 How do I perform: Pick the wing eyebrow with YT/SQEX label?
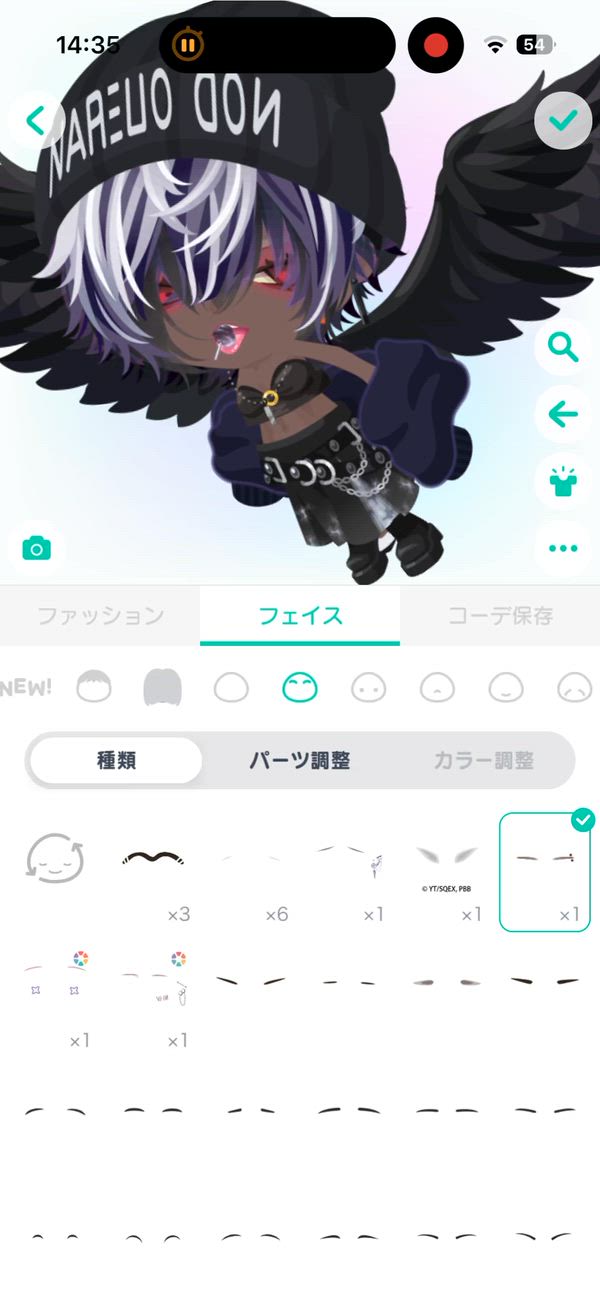[x=446, y=865]
